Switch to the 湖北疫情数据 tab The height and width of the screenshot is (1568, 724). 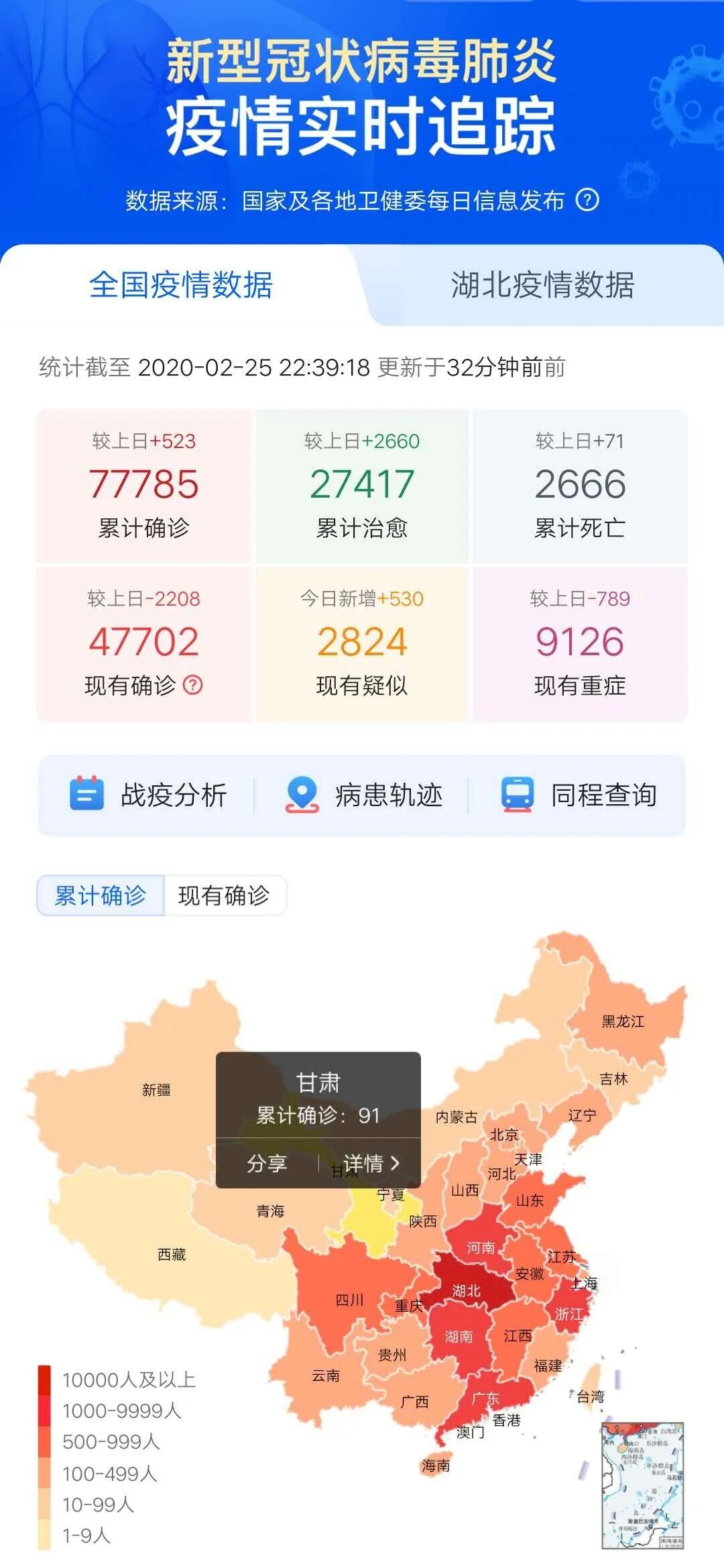tap(542, 285)
